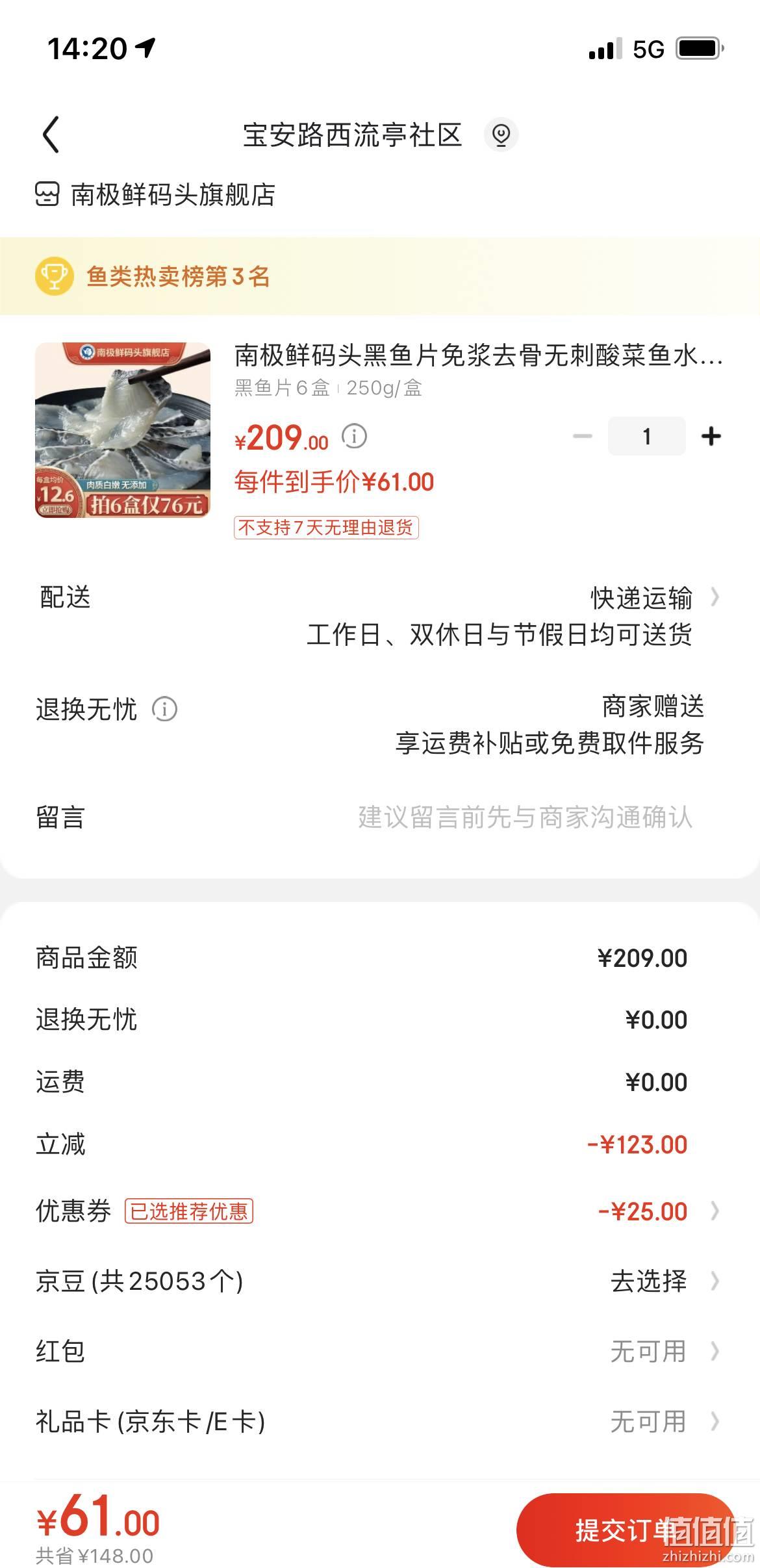Open the 配送 快递运输 delivery options
Viewport: 760px width, 1568px height.
pyautogui.click(x=380, y=615)
